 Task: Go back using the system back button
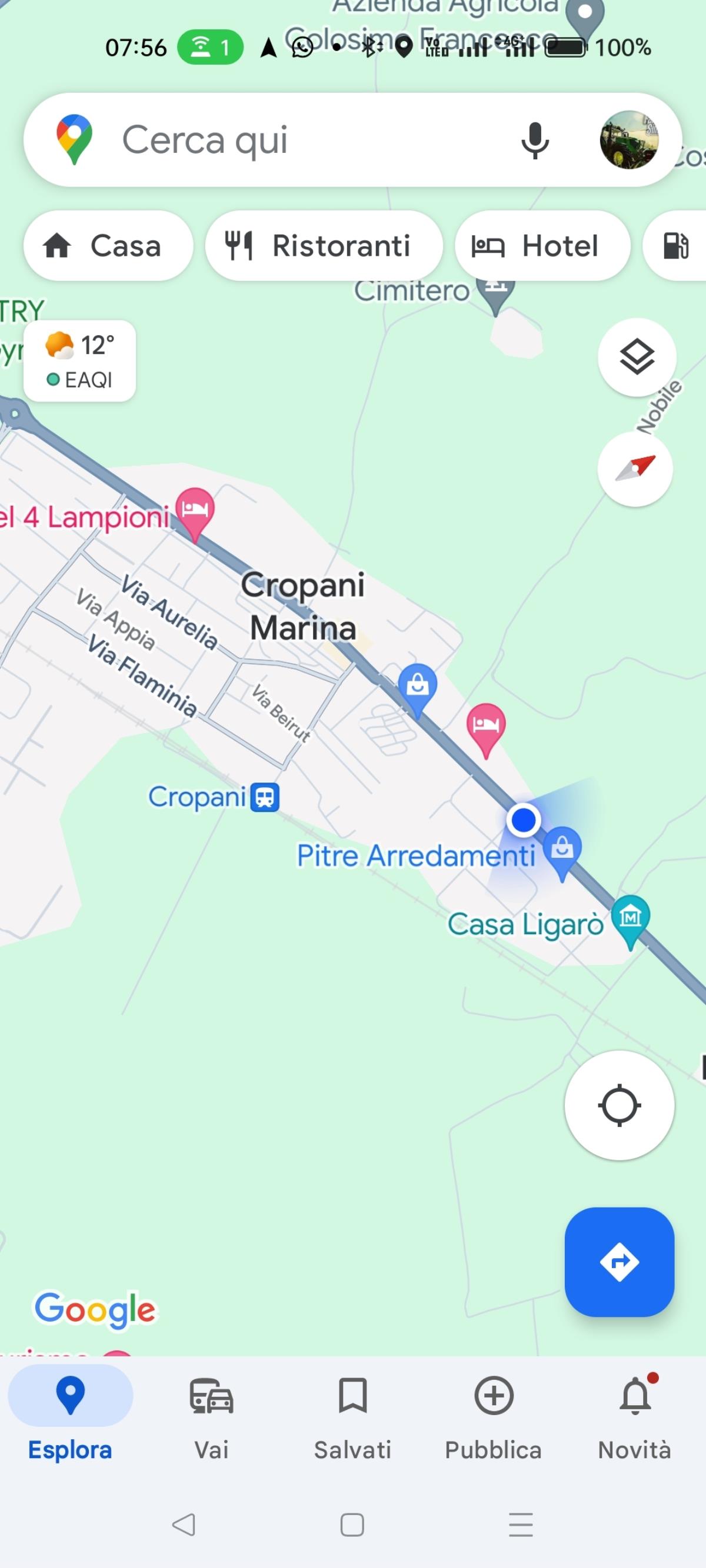(184, 1524)
